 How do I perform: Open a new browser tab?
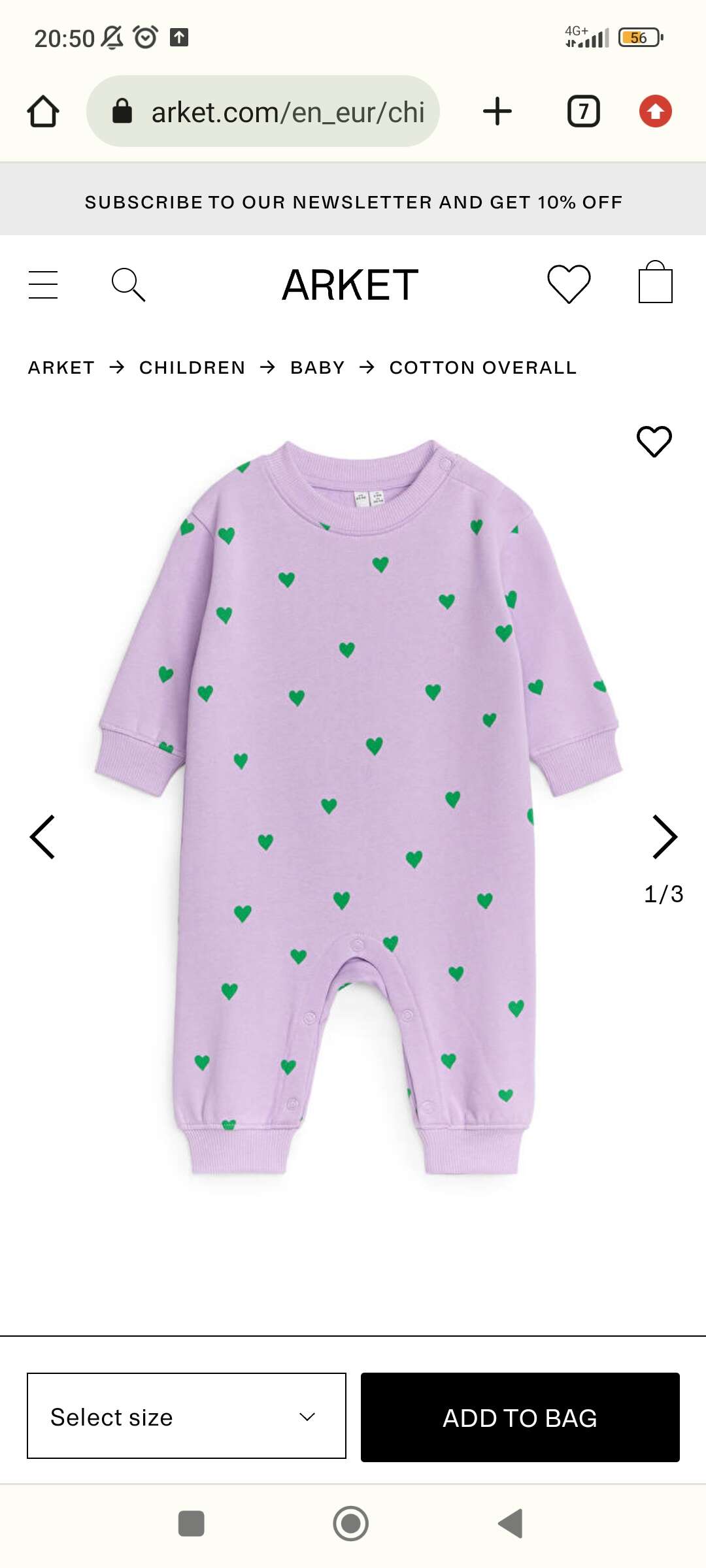pos(497,111)
